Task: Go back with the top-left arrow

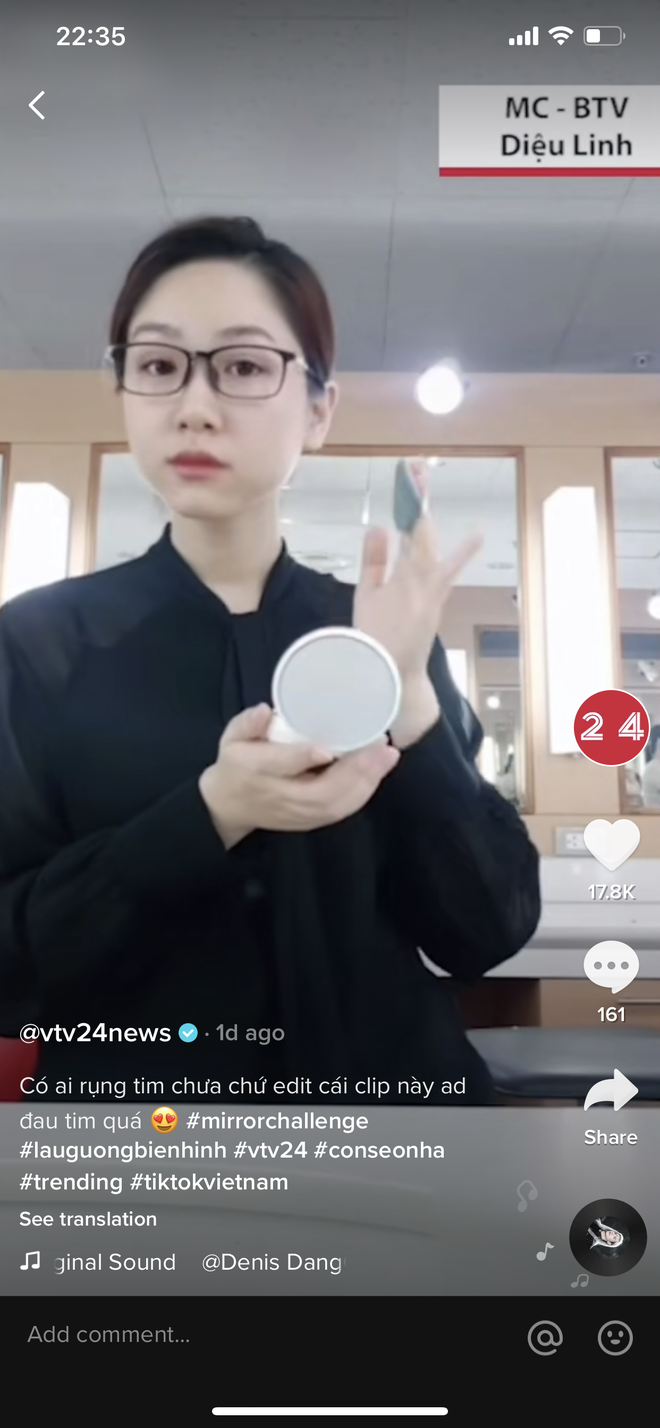Action: (37, 105)
